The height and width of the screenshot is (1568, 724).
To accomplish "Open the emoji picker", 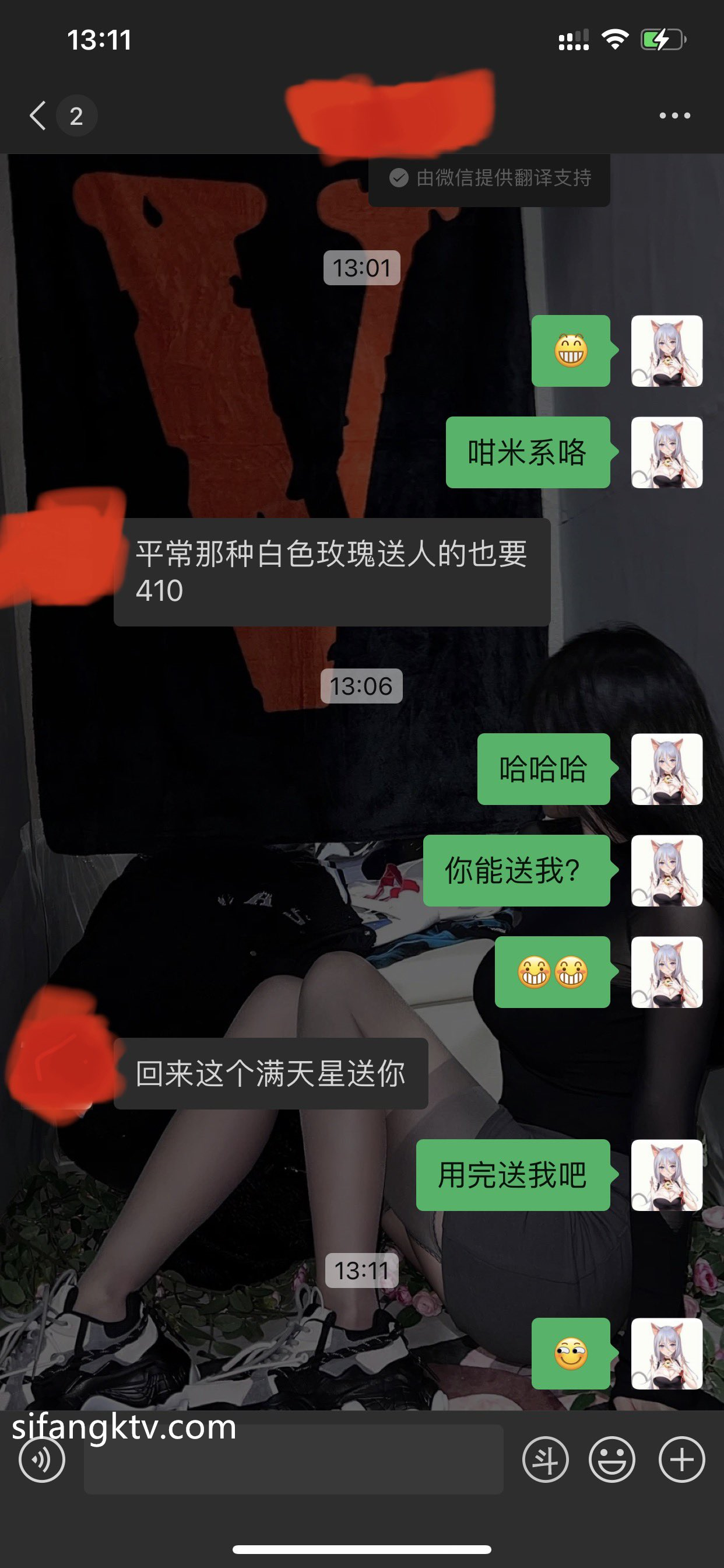I will point(611,1459).
